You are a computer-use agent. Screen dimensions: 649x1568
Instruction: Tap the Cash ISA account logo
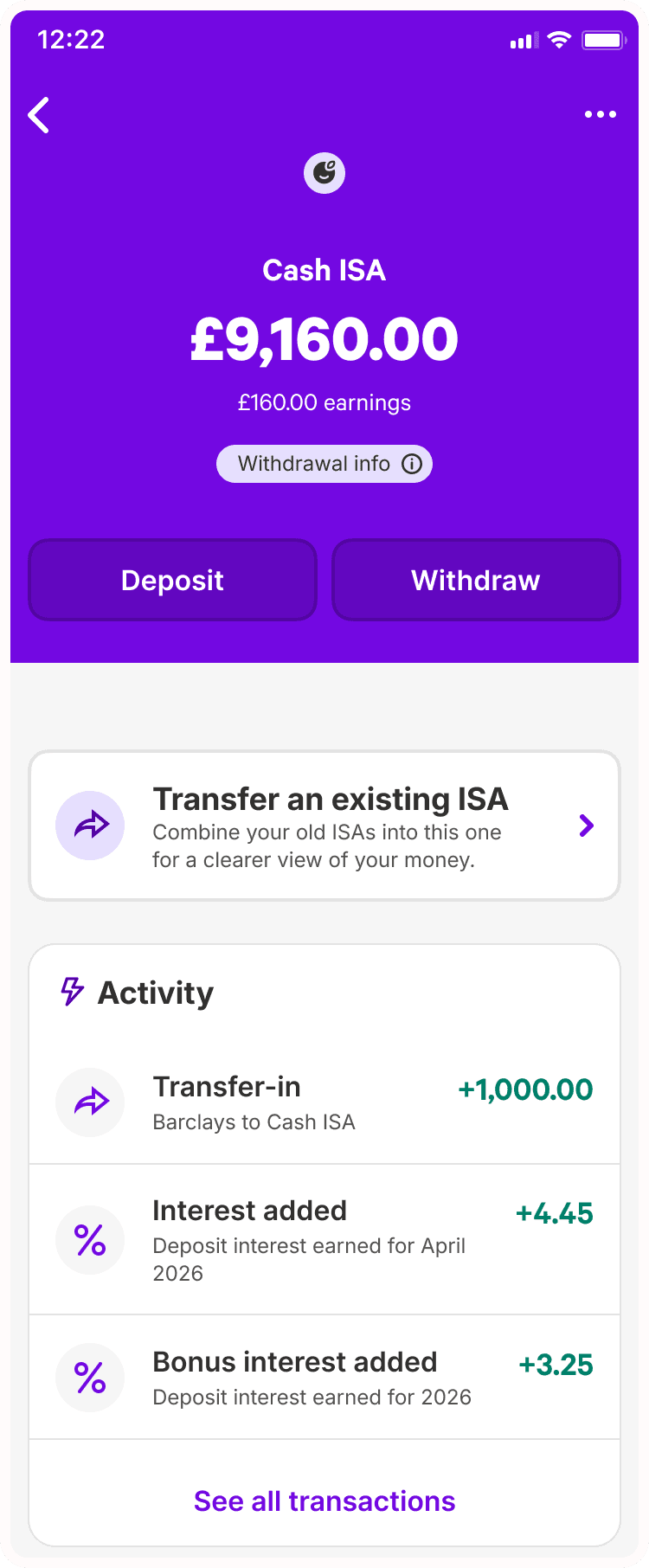[x=324, y=172]
